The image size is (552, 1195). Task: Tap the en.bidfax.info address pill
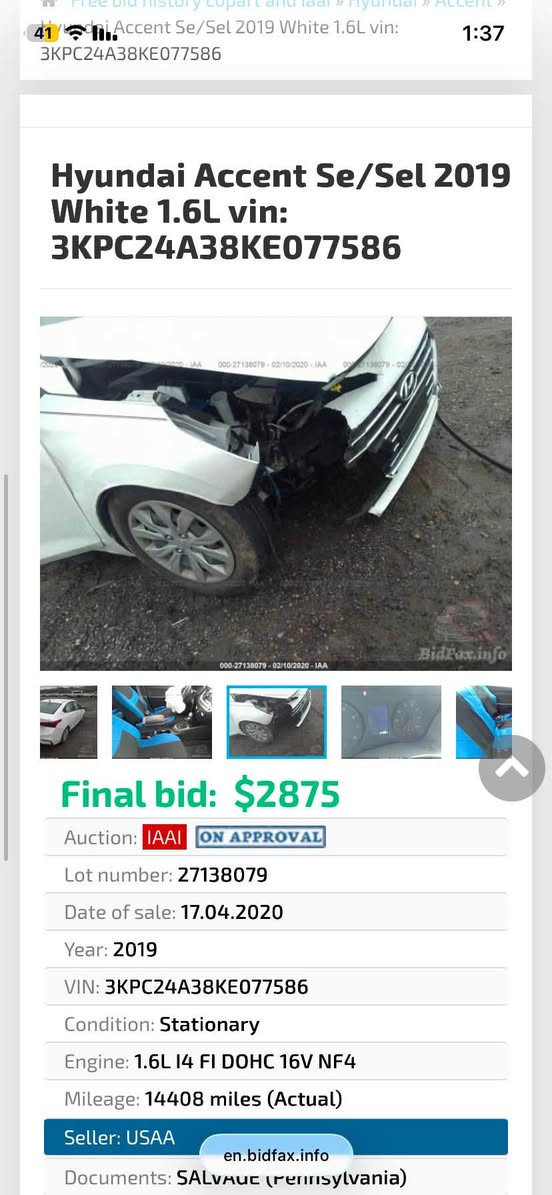pos(276,1155)
